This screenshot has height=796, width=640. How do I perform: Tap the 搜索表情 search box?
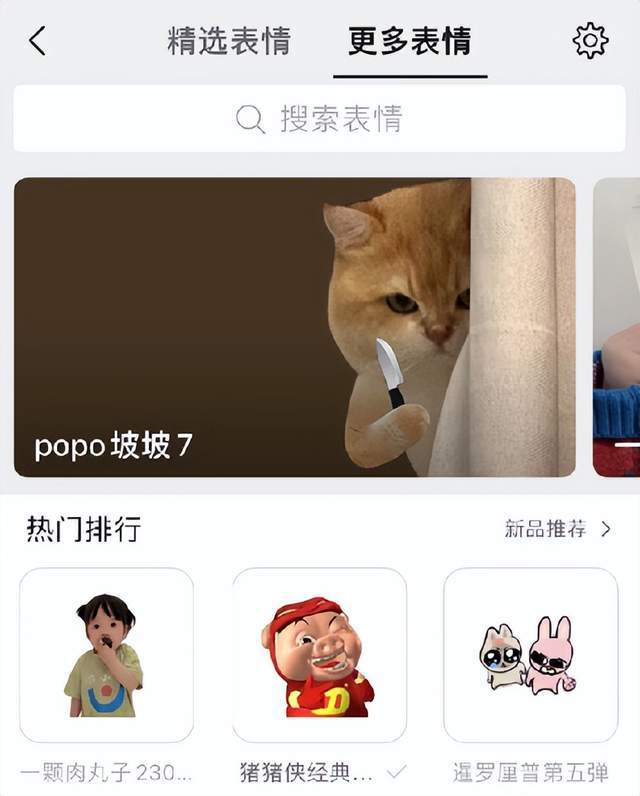click(x=320, y=119)
